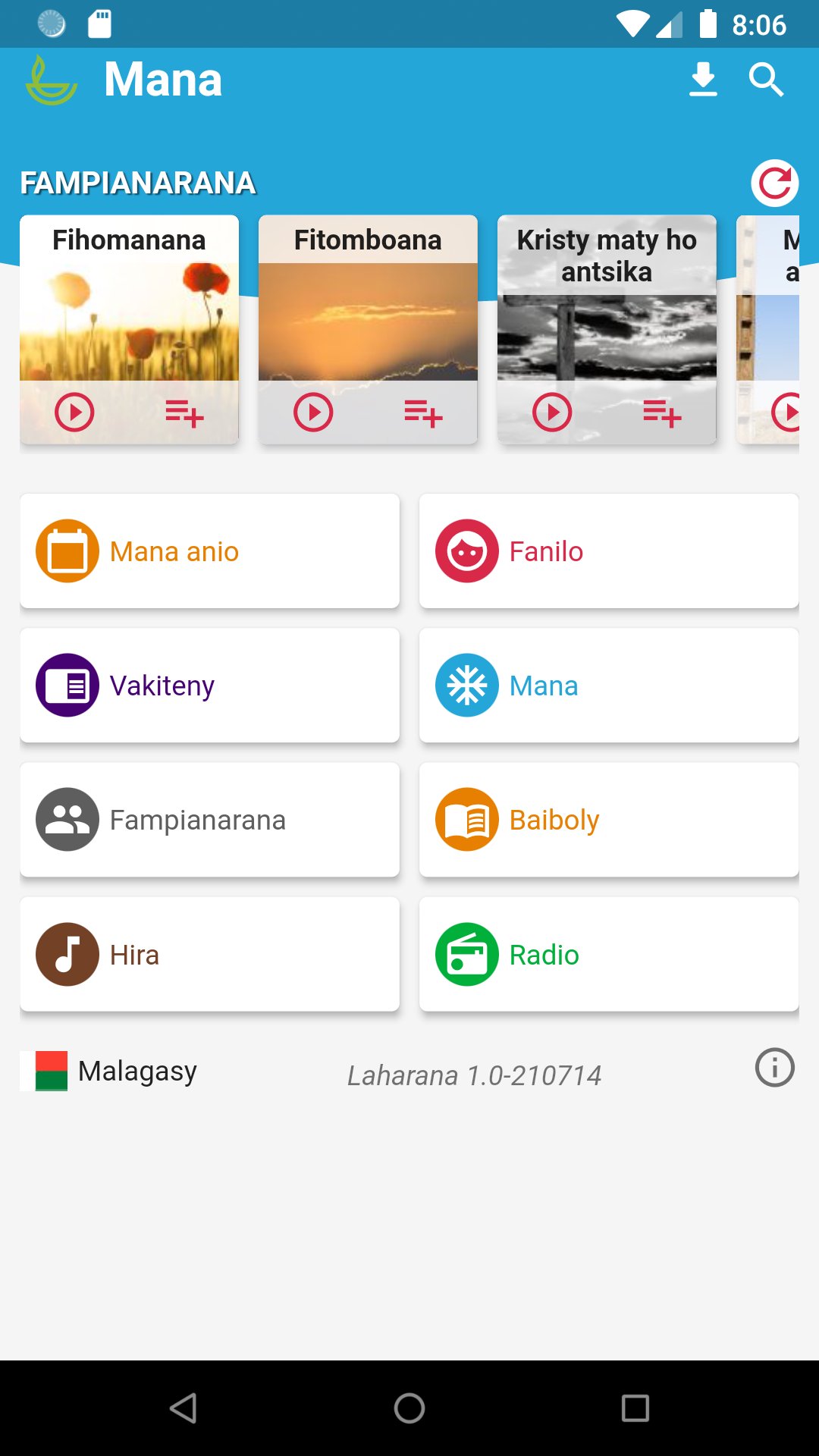Screen dimensions: 819x1456
Task: Refresh the Fampianarana section
Action: [774, 183]
